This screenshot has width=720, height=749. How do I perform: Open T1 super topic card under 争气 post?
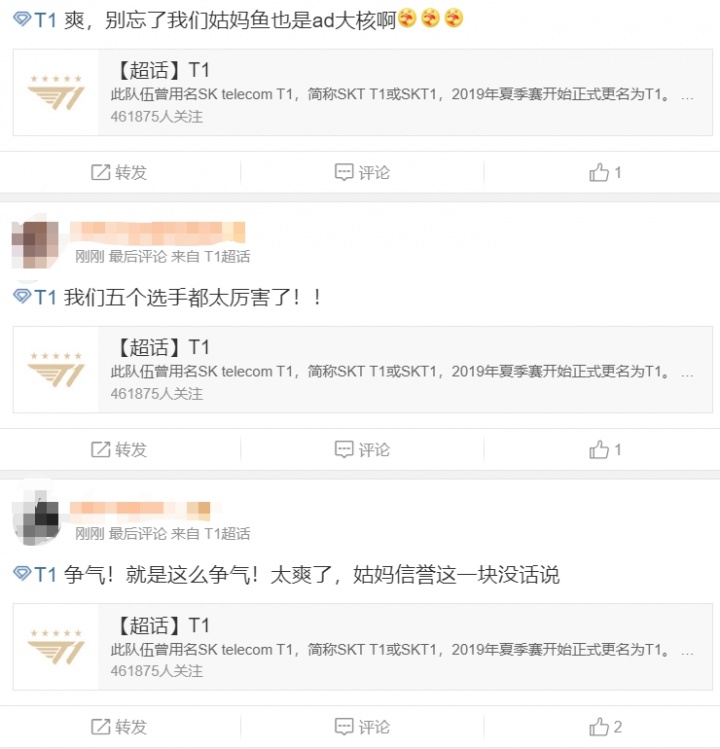[x=362, y=647]
